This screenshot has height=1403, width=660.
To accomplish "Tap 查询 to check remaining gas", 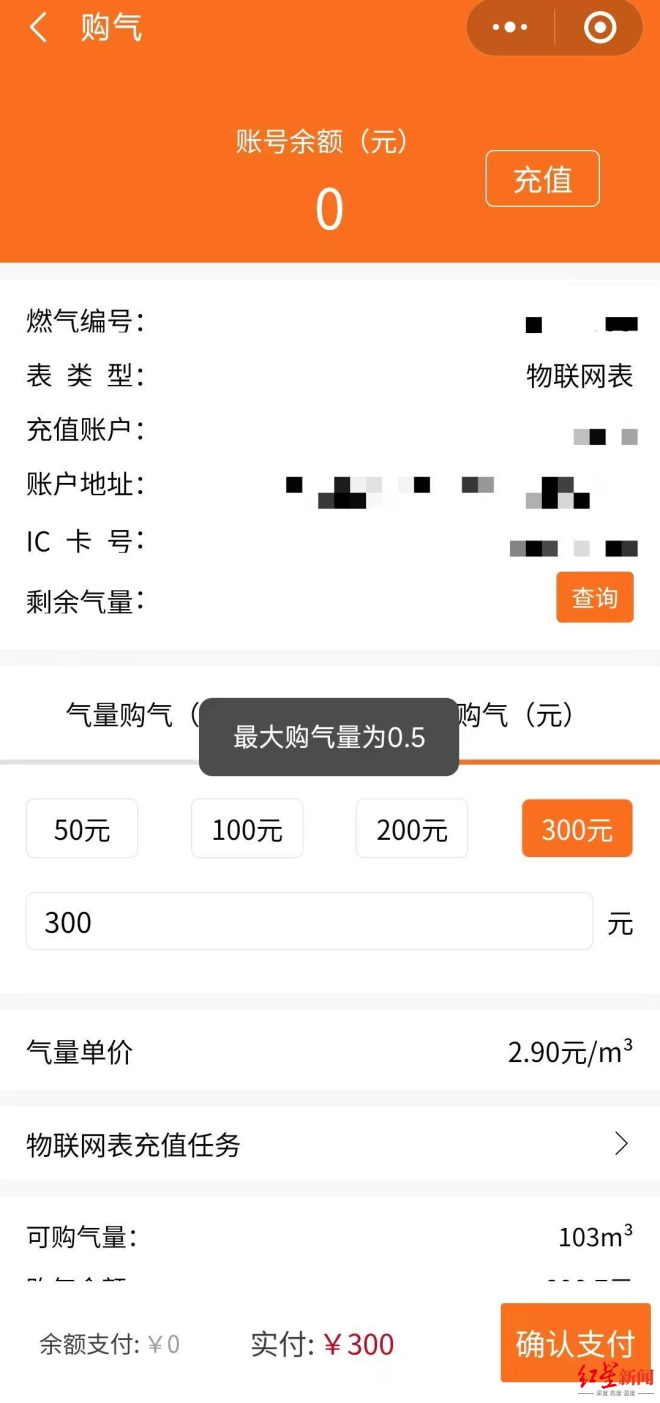I will tap(595, 598).
